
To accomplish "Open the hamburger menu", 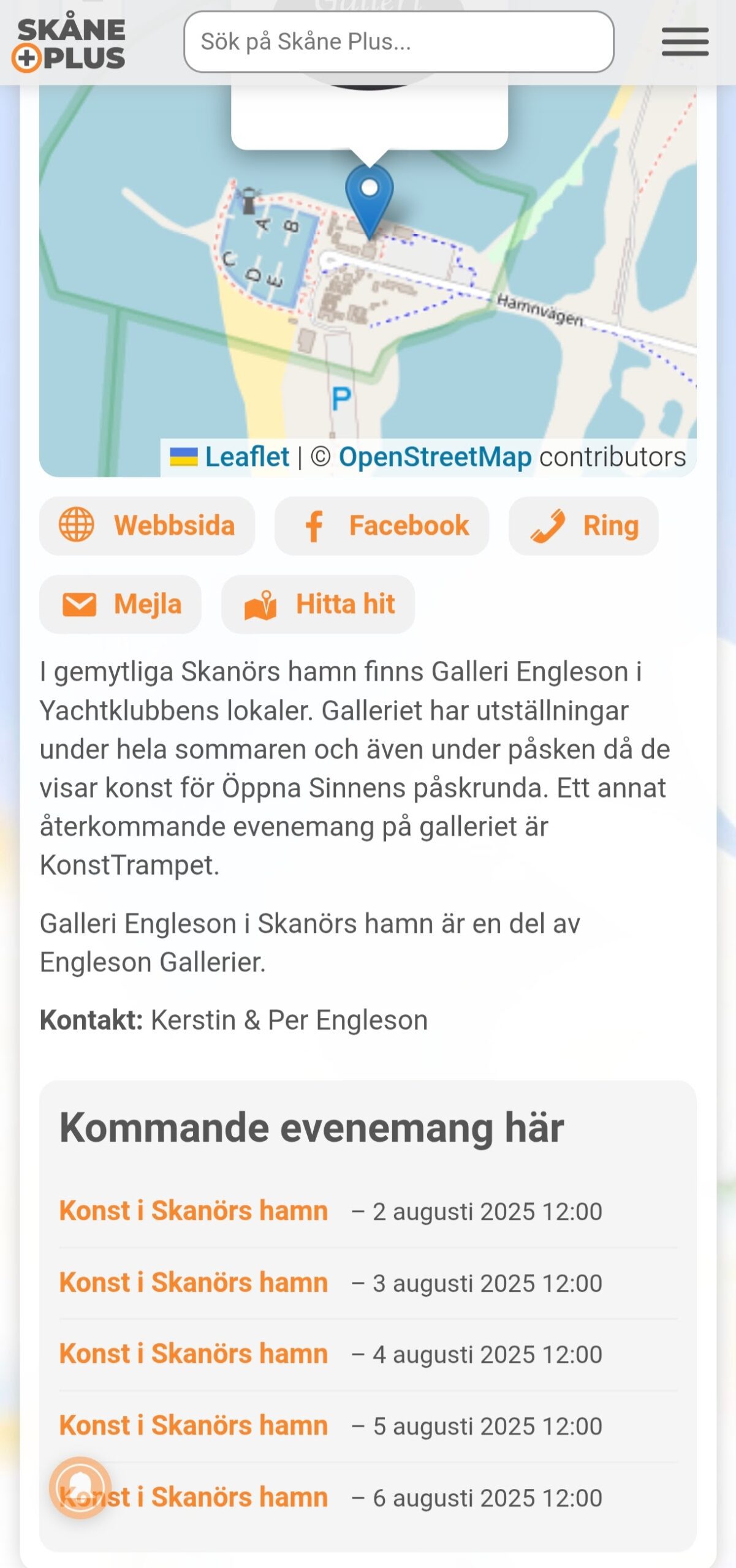I will tap(685, 42).
